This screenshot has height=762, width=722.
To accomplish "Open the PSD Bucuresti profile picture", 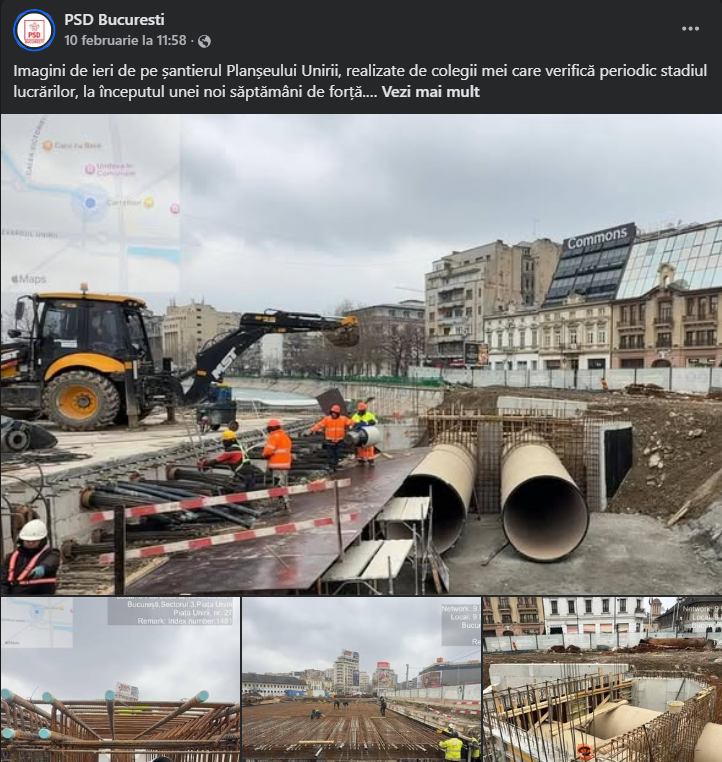I will pyautogui.click(x=34, y=30).
